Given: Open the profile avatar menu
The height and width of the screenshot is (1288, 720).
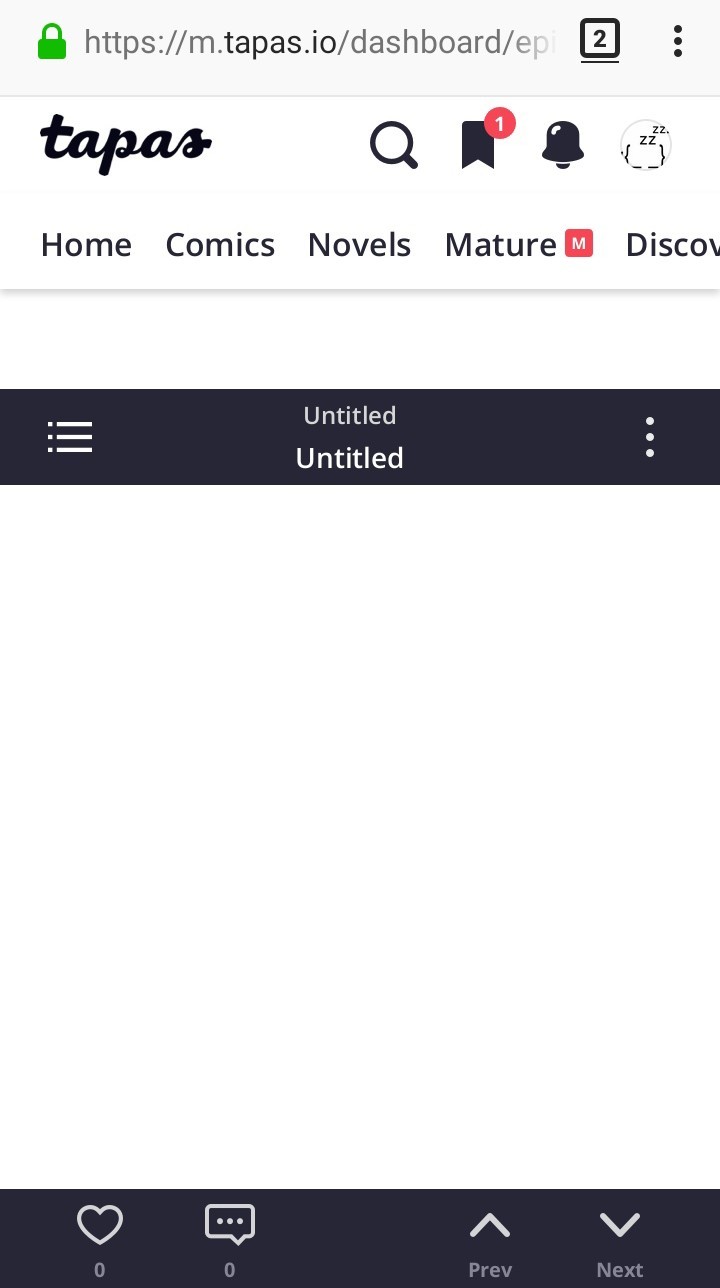Looking at the screenshot, I should click(645, 147).
